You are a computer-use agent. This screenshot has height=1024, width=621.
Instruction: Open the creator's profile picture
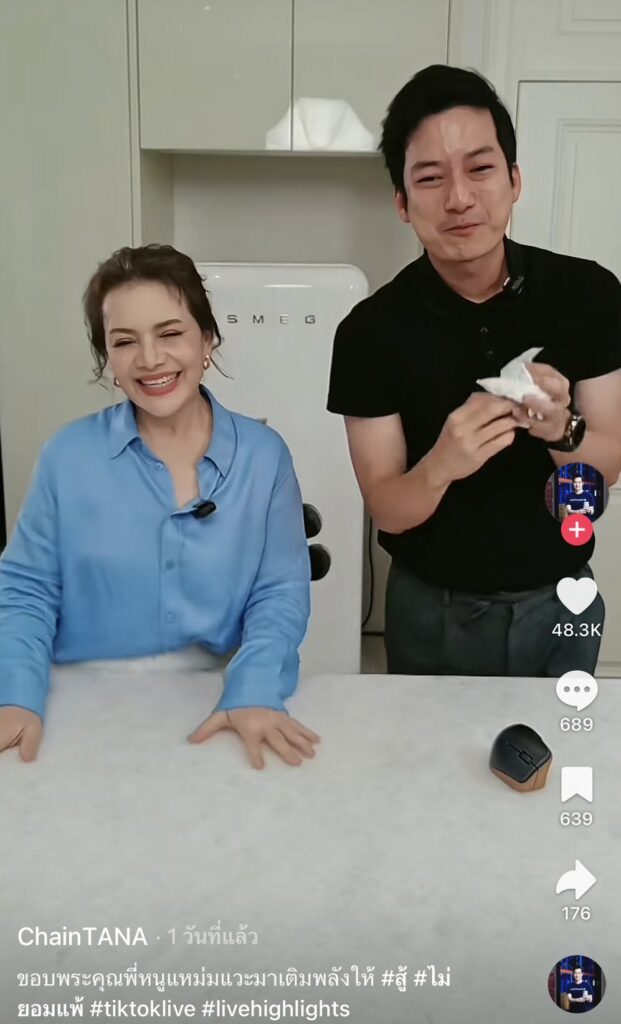coord(575,491)
